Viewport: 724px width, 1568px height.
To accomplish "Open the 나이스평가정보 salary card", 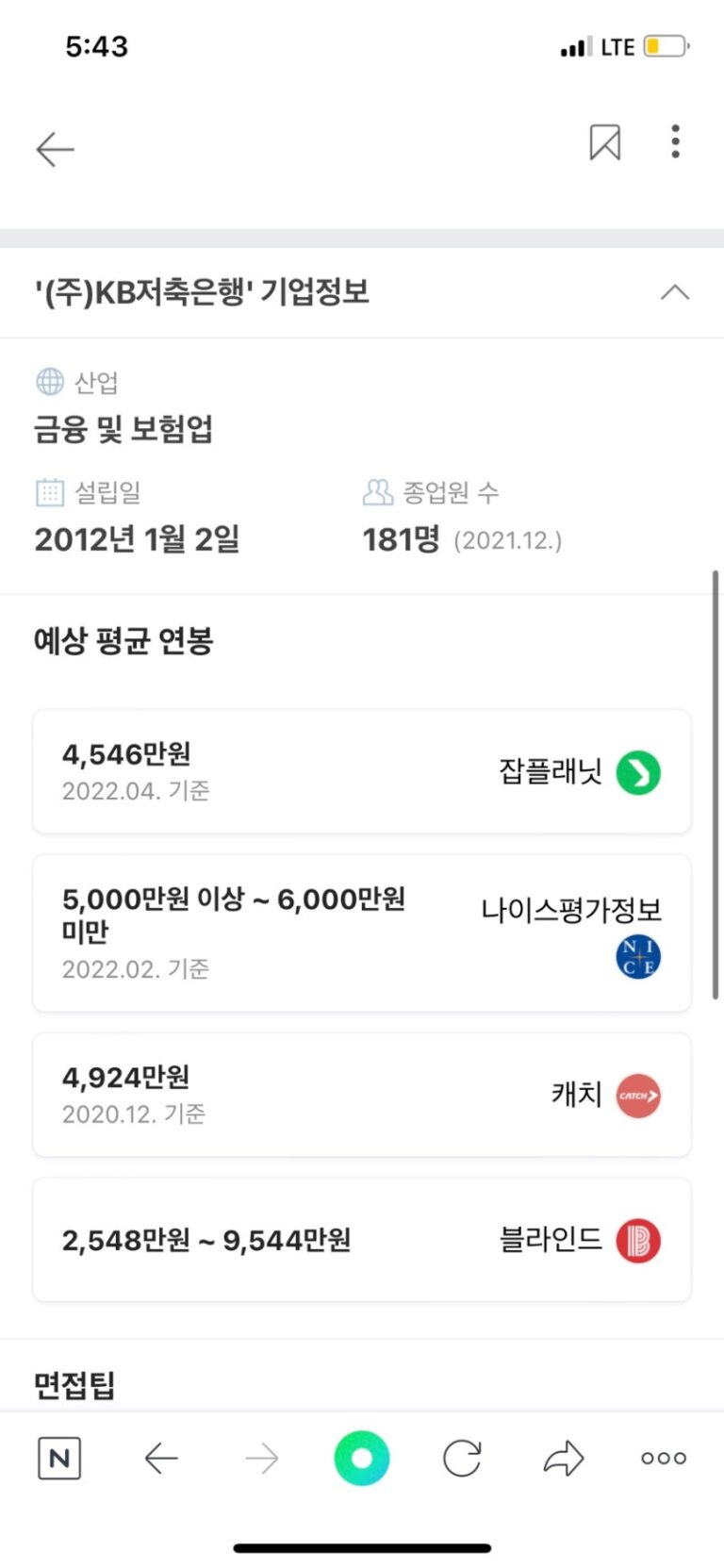I will (x=362, y=933).
